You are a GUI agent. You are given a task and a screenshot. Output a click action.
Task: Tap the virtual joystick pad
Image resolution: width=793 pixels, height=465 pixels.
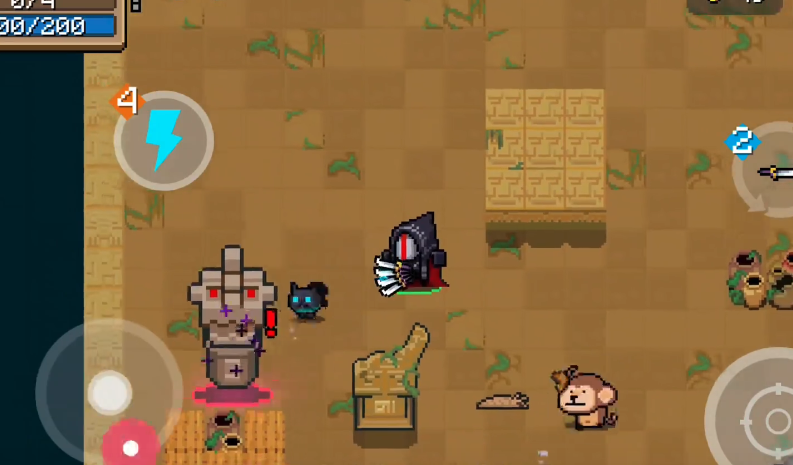coord(108,391)
